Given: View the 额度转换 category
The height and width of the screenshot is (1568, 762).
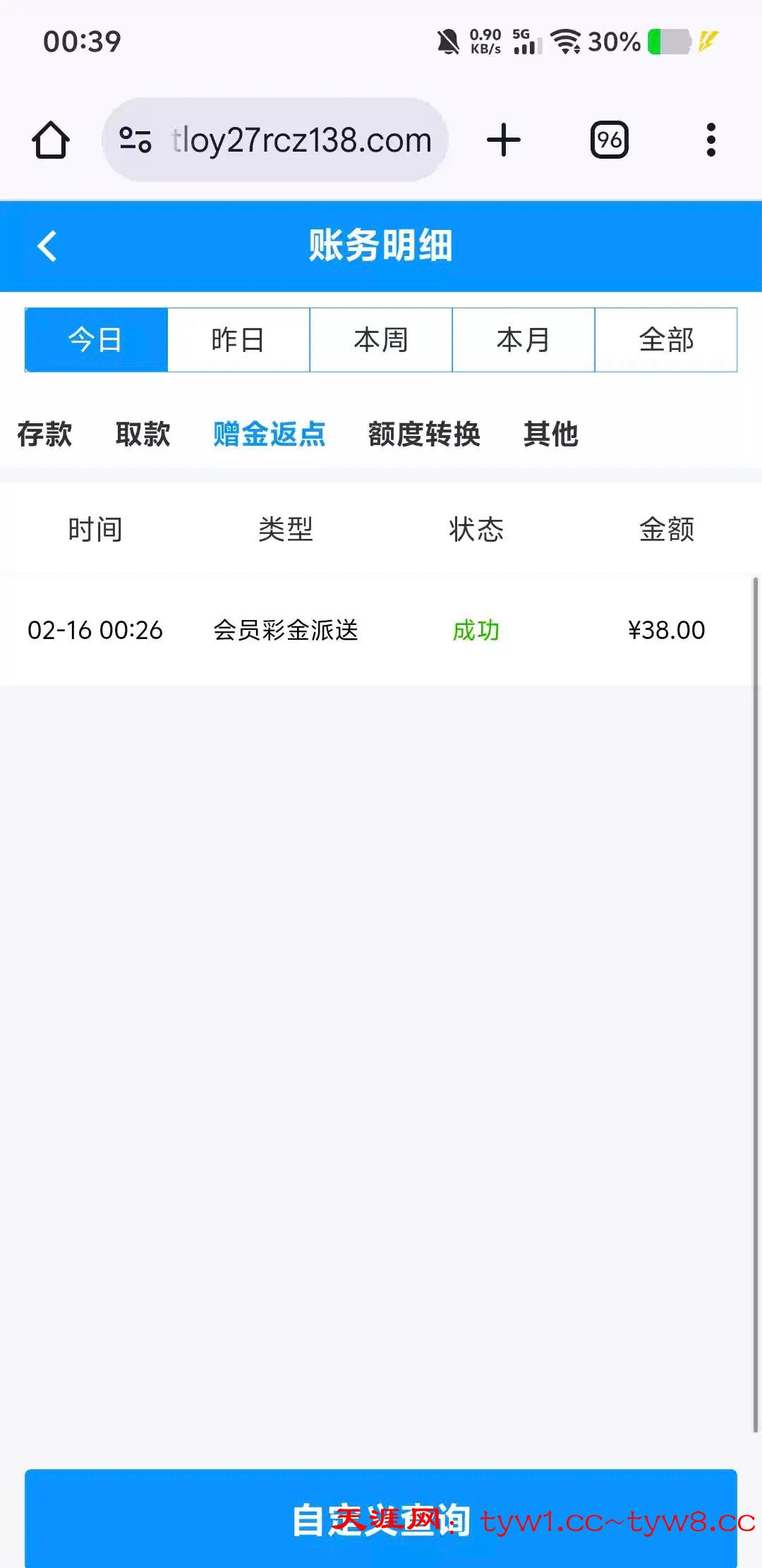Looking at the screenshot, I should (x=424, y=434).
